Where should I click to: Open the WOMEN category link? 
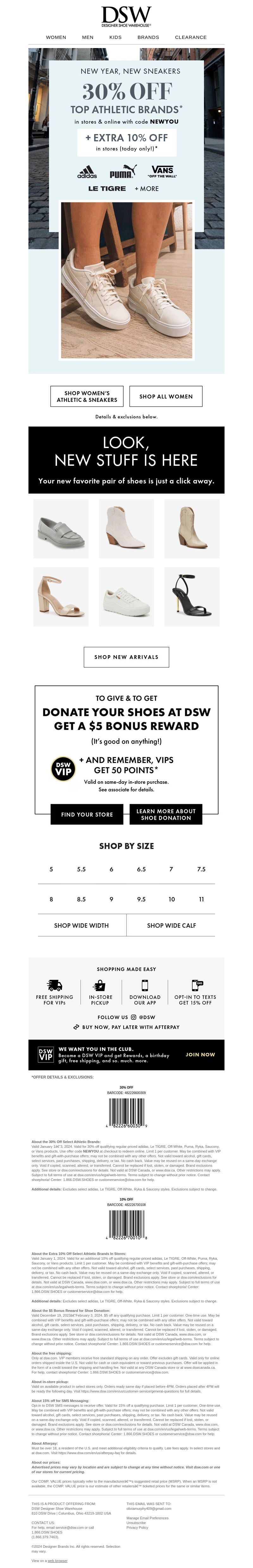pos(56,37)
